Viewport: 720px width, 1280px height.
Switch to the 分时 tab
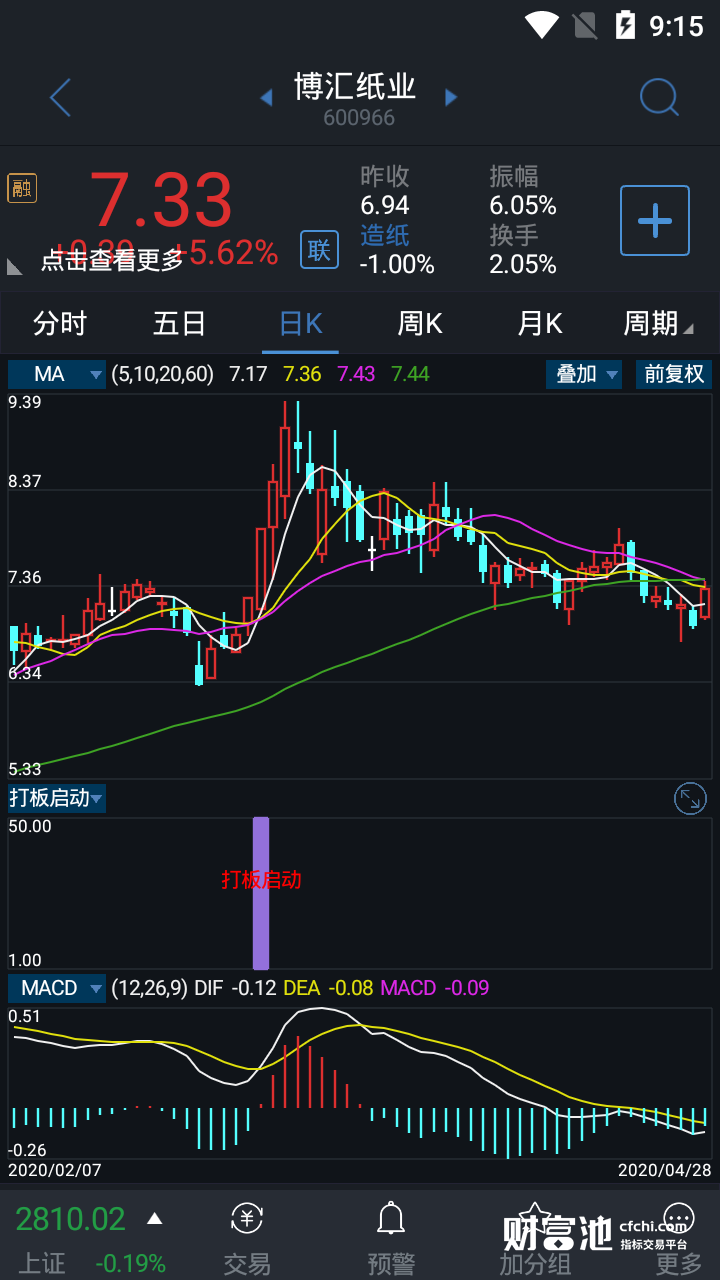[x=60, y=324]
